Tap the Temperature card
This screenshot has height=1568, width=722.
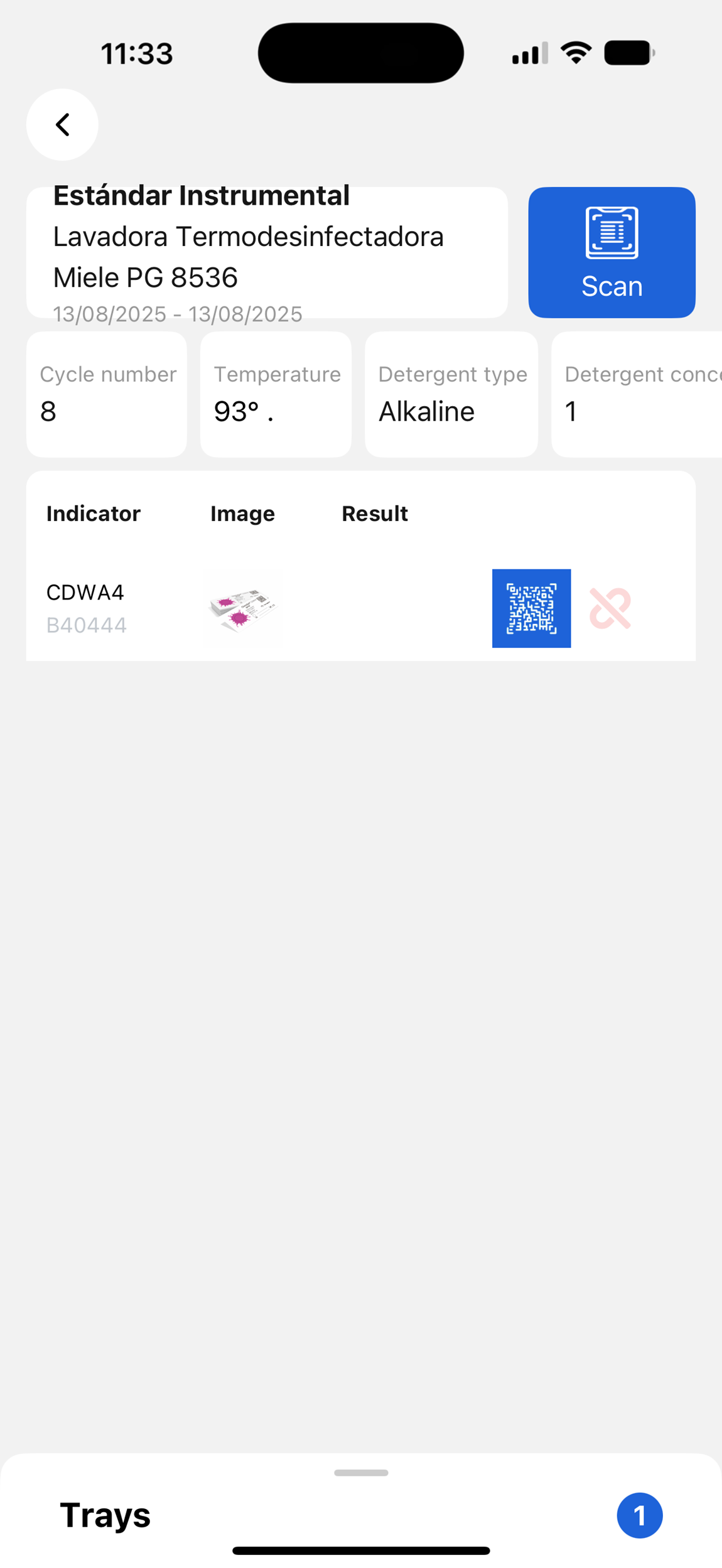coord(276,394)
